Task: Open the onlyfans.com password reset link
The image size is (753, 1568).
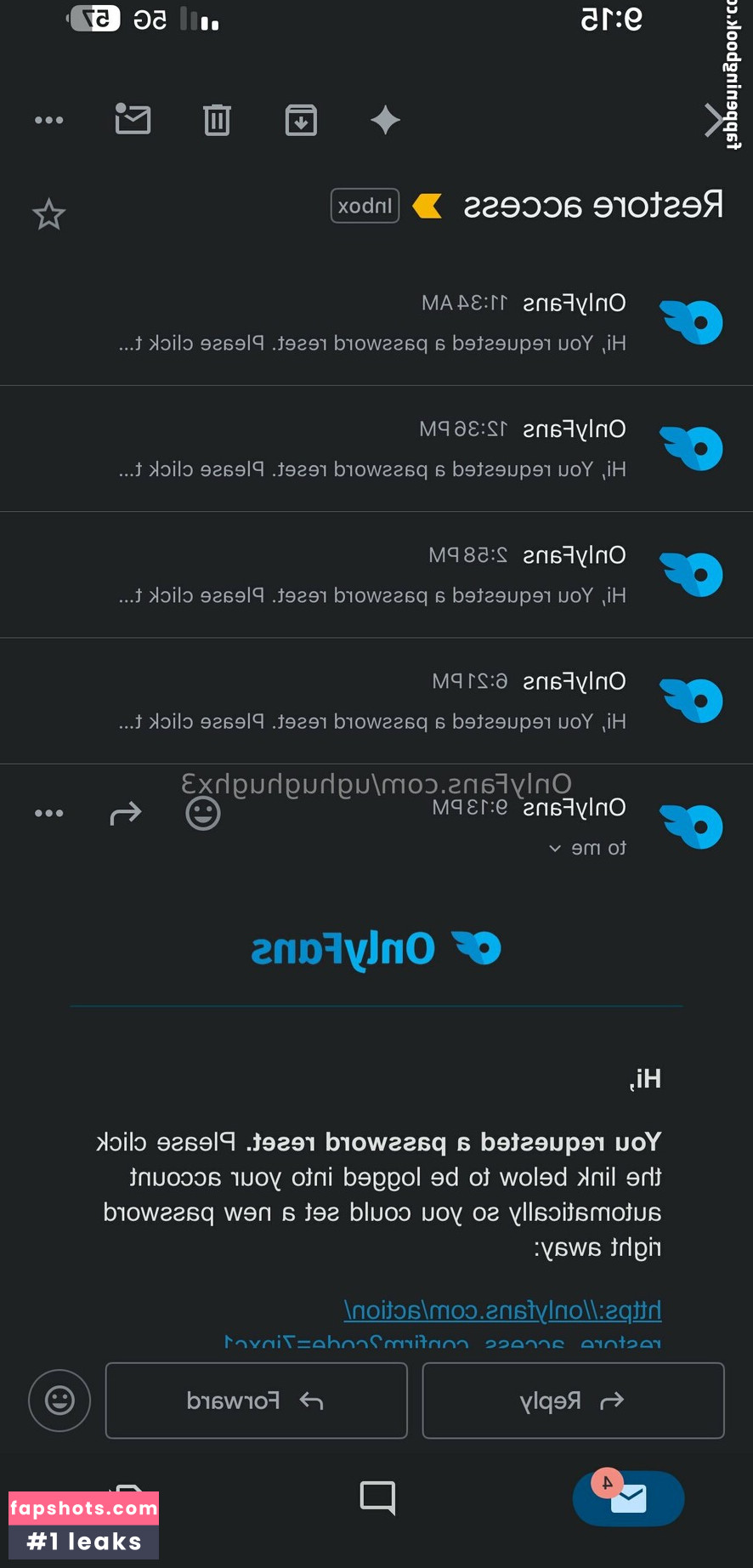Action: pyautogui.click(x=501, y=1310)
